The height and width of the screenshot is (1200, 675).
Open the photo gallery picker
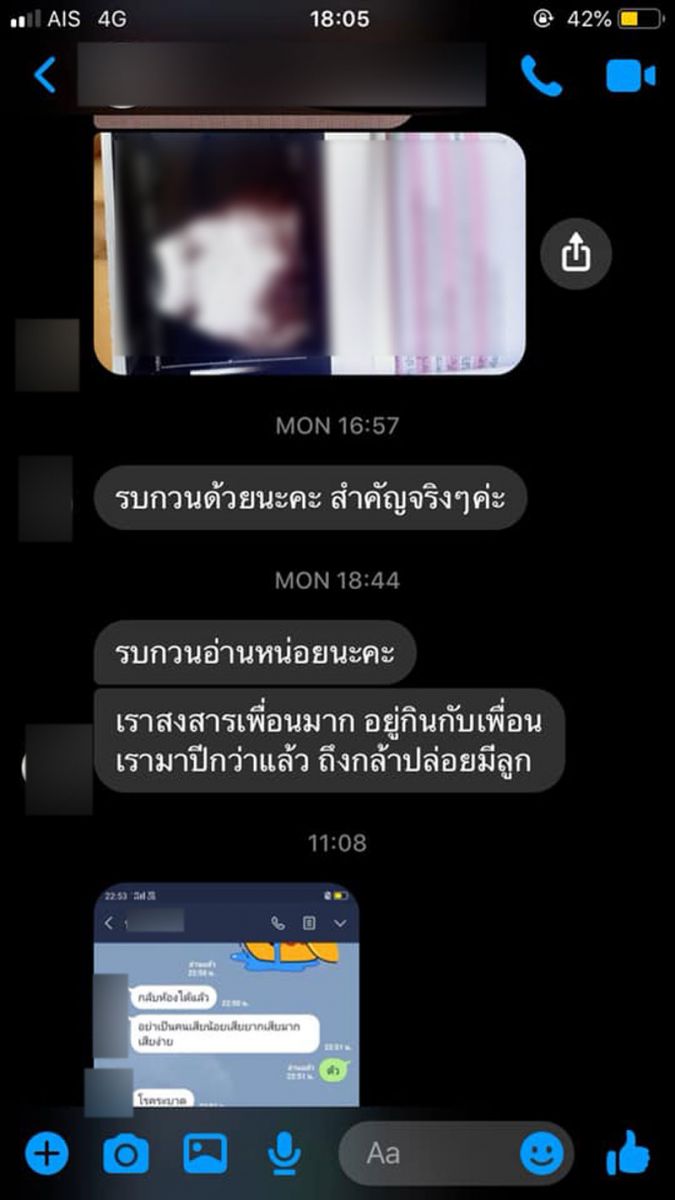tap(205, 1154)
